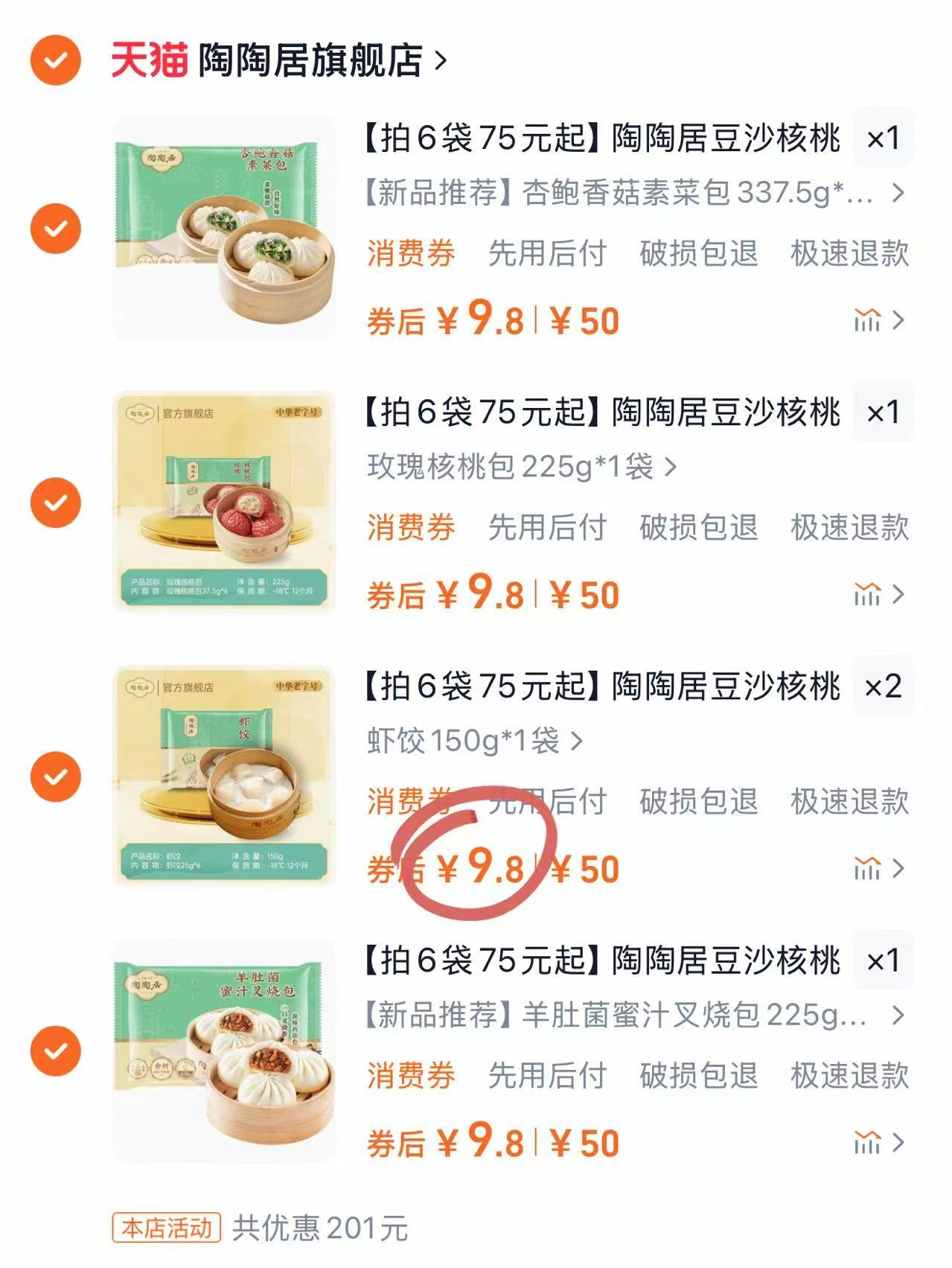
Task: Edit the ×1 quantity of 玫瑰核桃包
Action: tap(883, 412)
